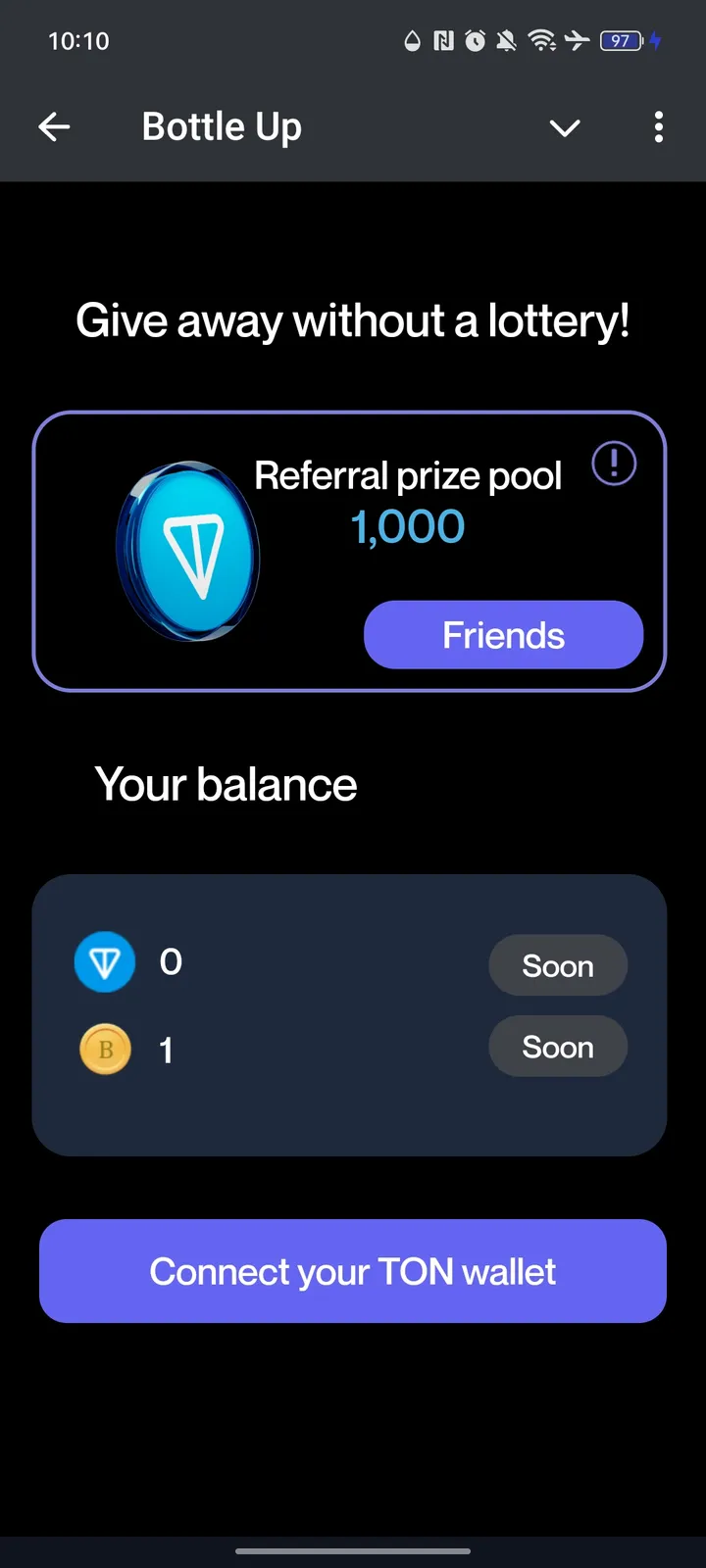
Task: Click the gold B coin icon
Action: 105,1049
